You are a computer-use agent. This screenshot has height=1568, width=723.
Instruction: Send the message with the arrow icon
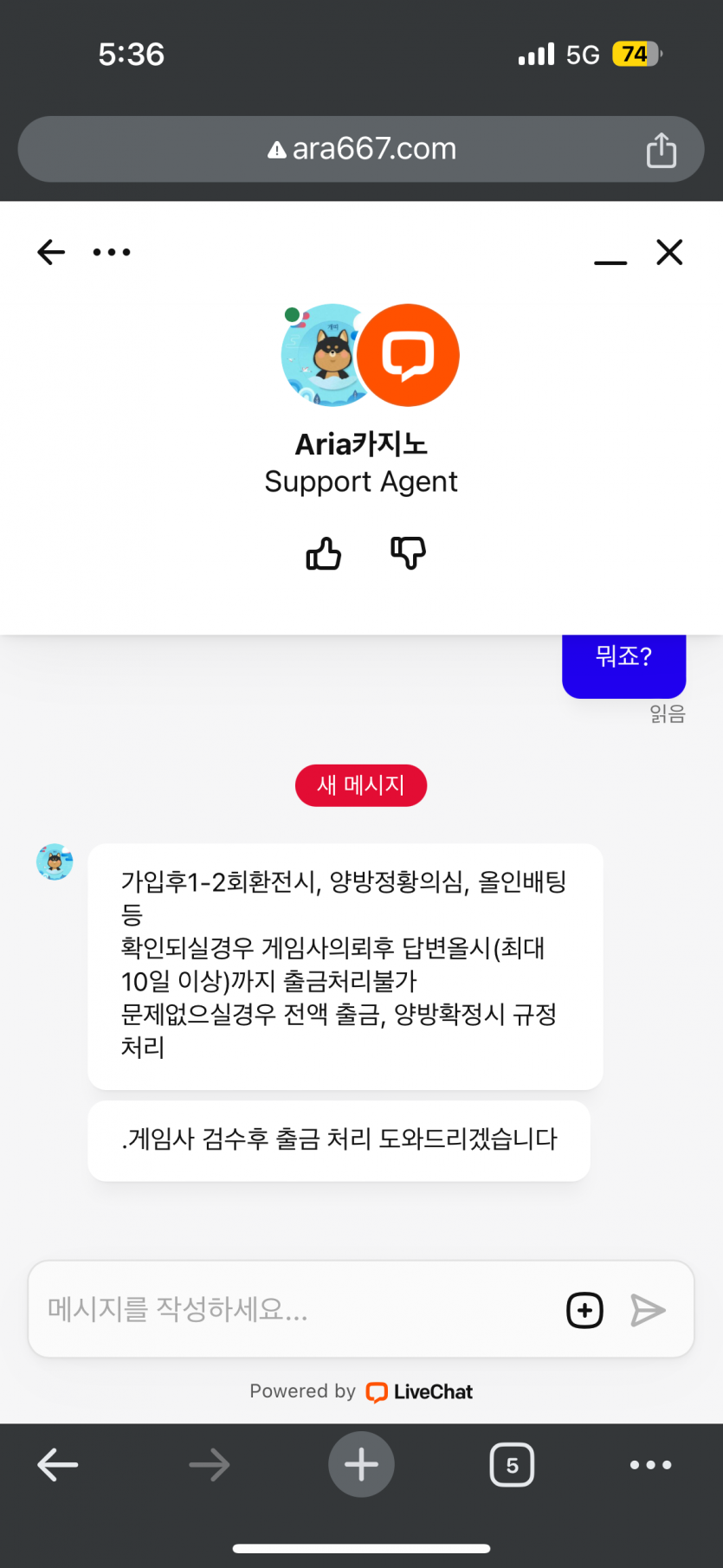click(x=648, y=1310)
